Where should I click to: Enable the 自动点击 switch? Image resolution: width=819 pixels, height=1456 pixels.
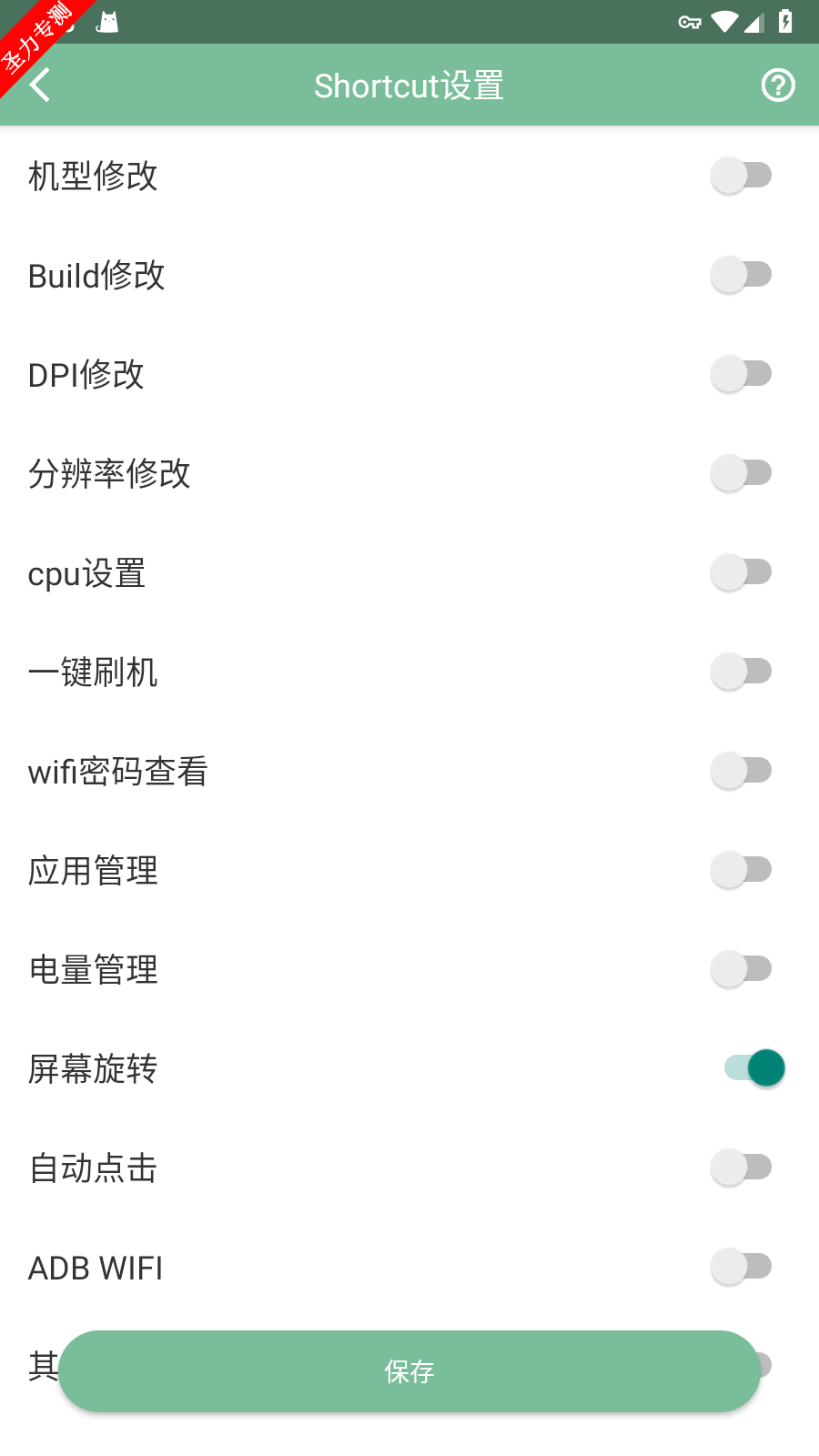(x=742, y=1167)
